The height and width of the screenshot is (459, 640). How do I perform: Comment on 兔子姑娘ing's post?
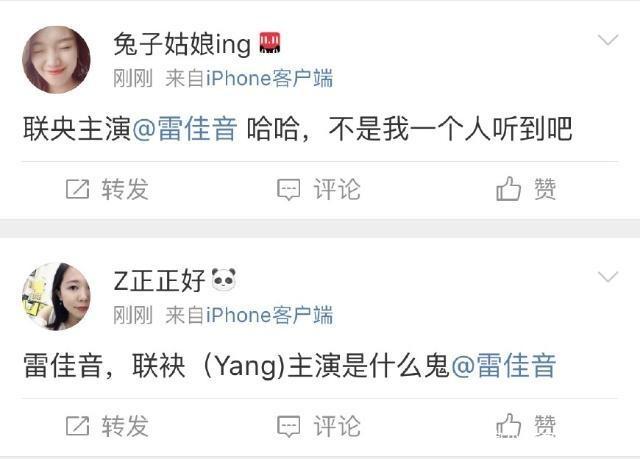319,189
